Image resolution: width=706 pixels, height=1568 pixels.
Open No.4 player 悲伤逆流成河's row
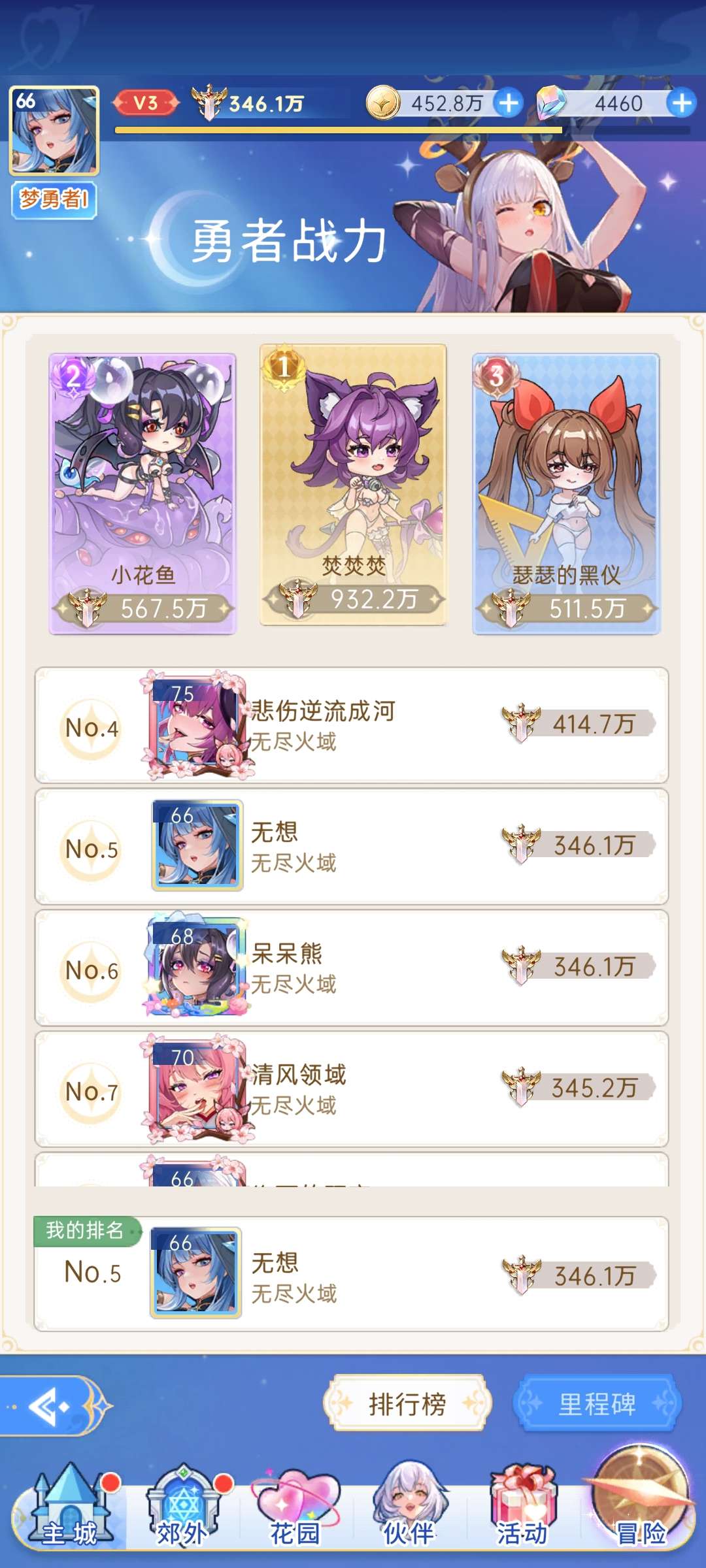352,725
